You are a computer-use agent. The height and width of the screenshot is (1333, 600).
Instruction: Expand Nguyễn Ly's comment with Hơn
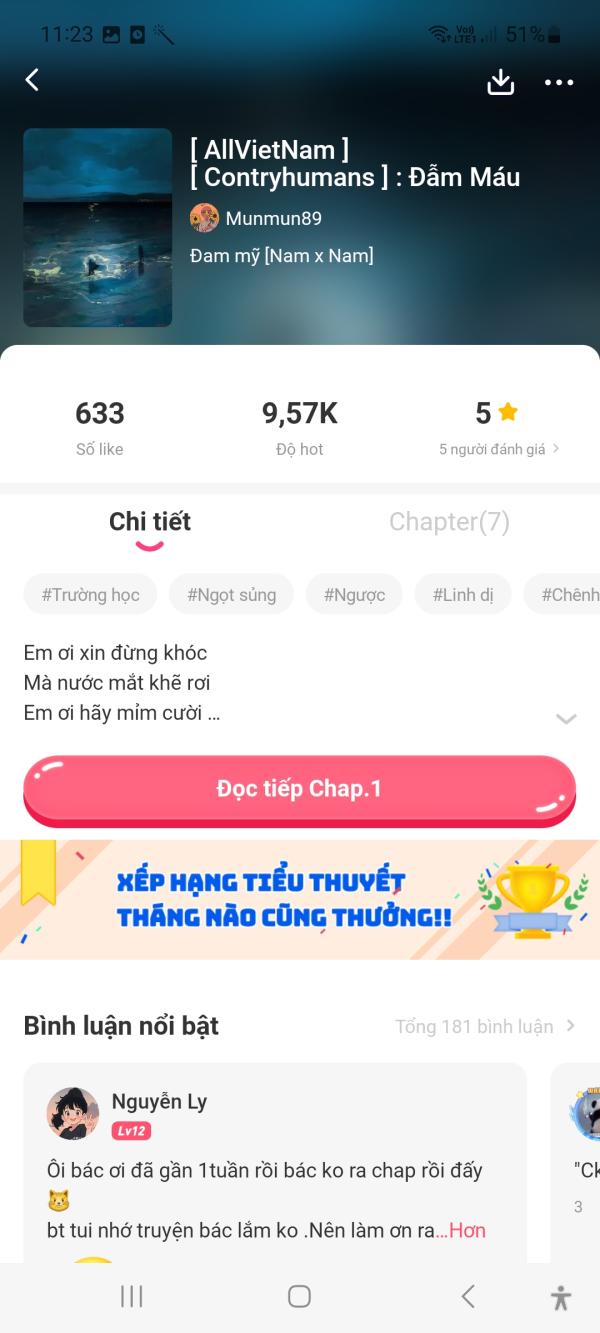pos(466,1230)
